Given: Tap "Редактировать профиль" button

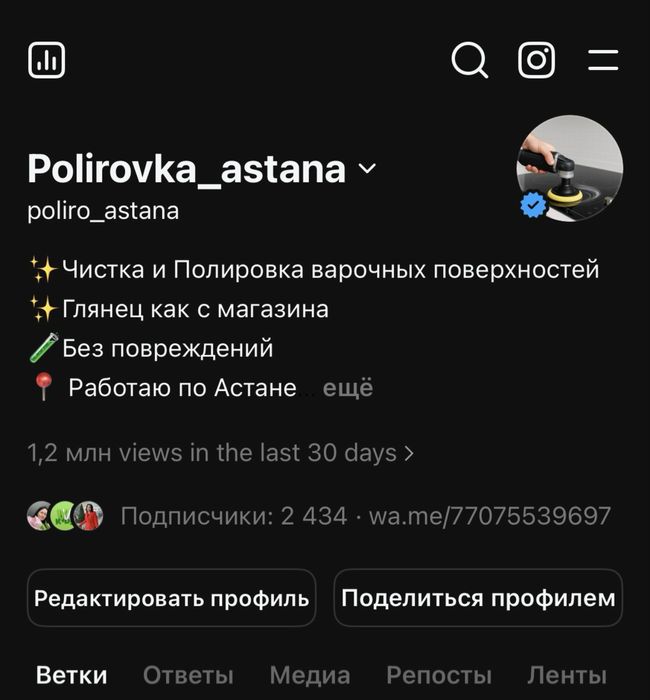Looking at the screenshot, I should 171,598.
